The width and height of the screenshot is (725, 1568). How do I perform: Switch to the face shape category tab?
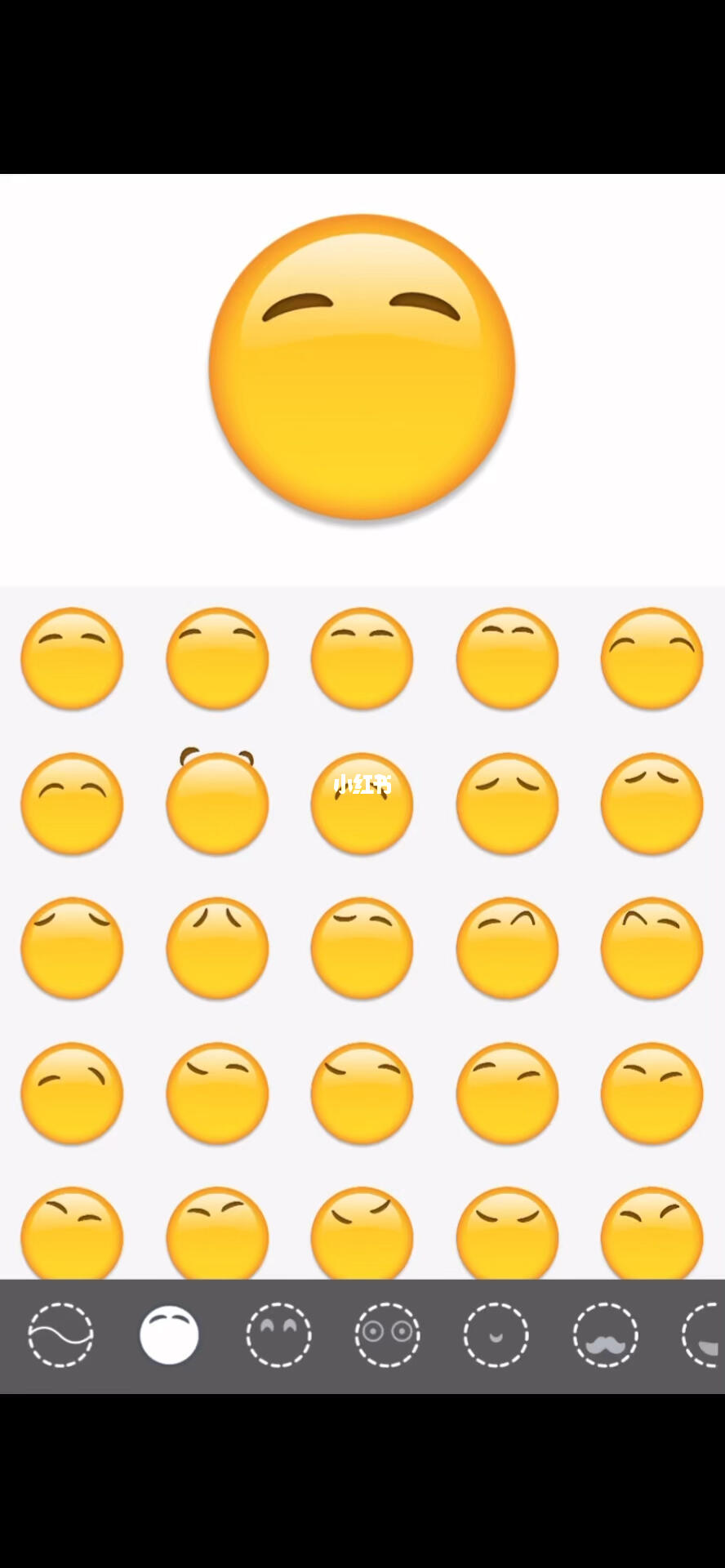pyautogui.click(x=60, y=1335)
